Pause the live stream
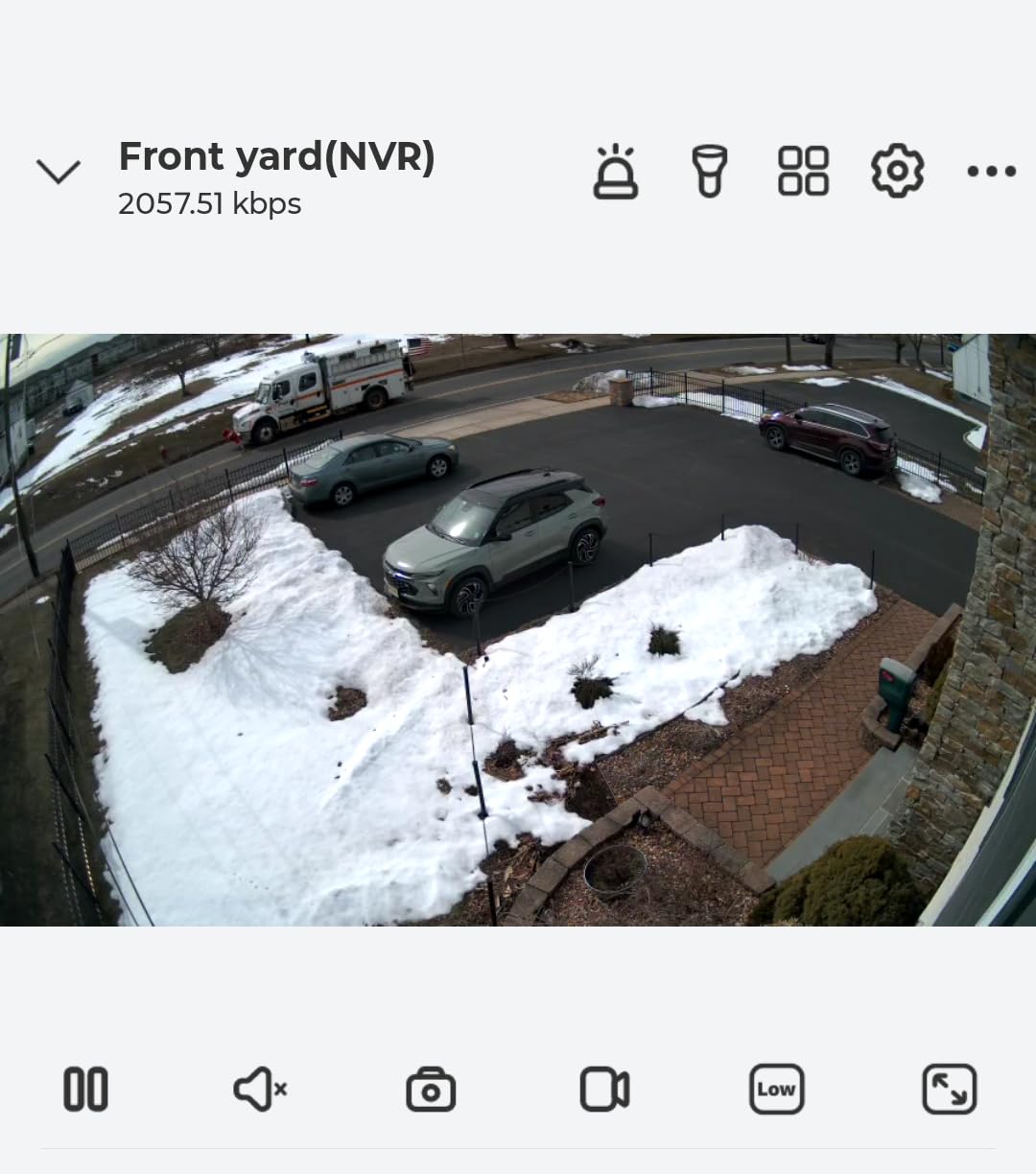Image resolution: width=1036 pixels, height=1174 pixels. 85,1090
